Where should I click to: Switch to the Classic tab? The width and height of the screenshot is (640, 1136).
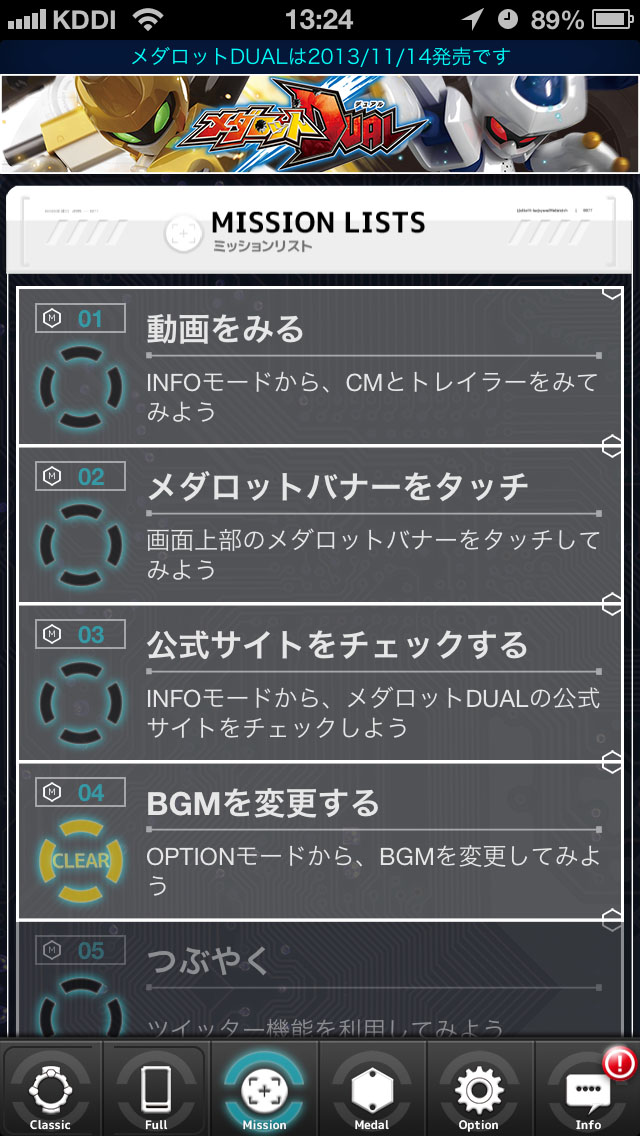(50, 1088)
